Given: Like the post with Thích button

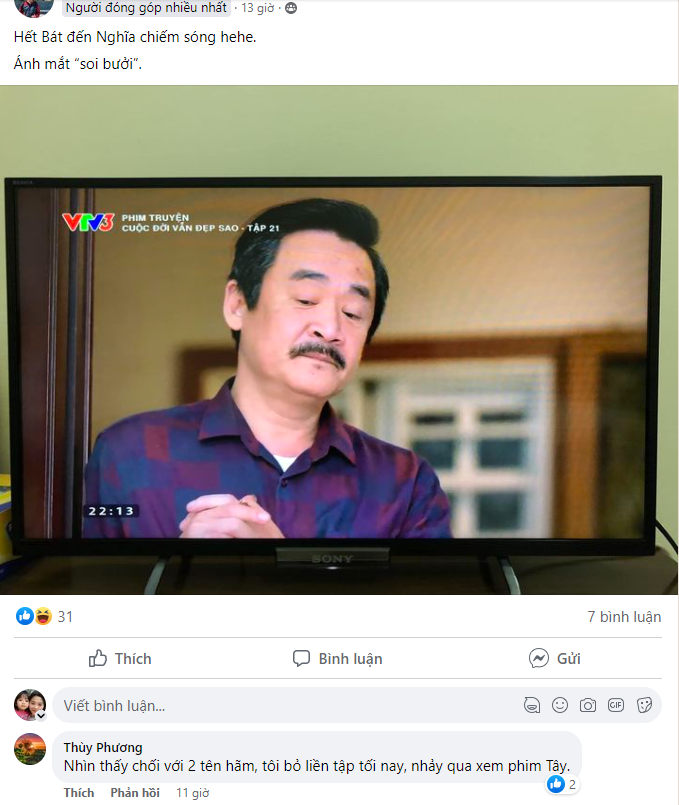Looking at the screenshot, I should (x=119, y=658).
